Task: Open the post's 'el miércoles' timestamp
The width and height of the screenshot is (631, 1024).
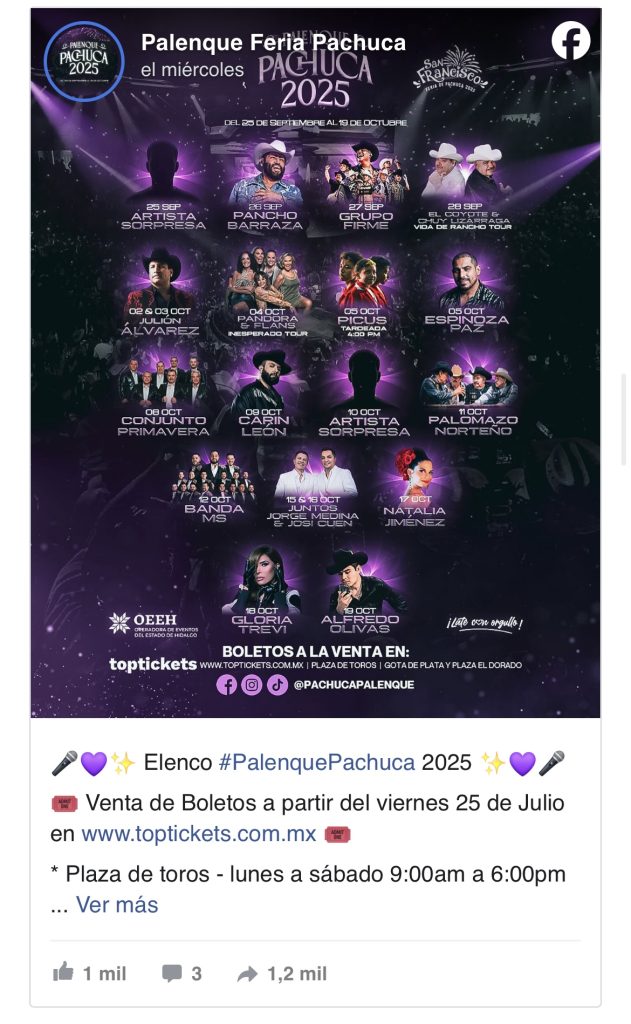Action: [192, 70]
